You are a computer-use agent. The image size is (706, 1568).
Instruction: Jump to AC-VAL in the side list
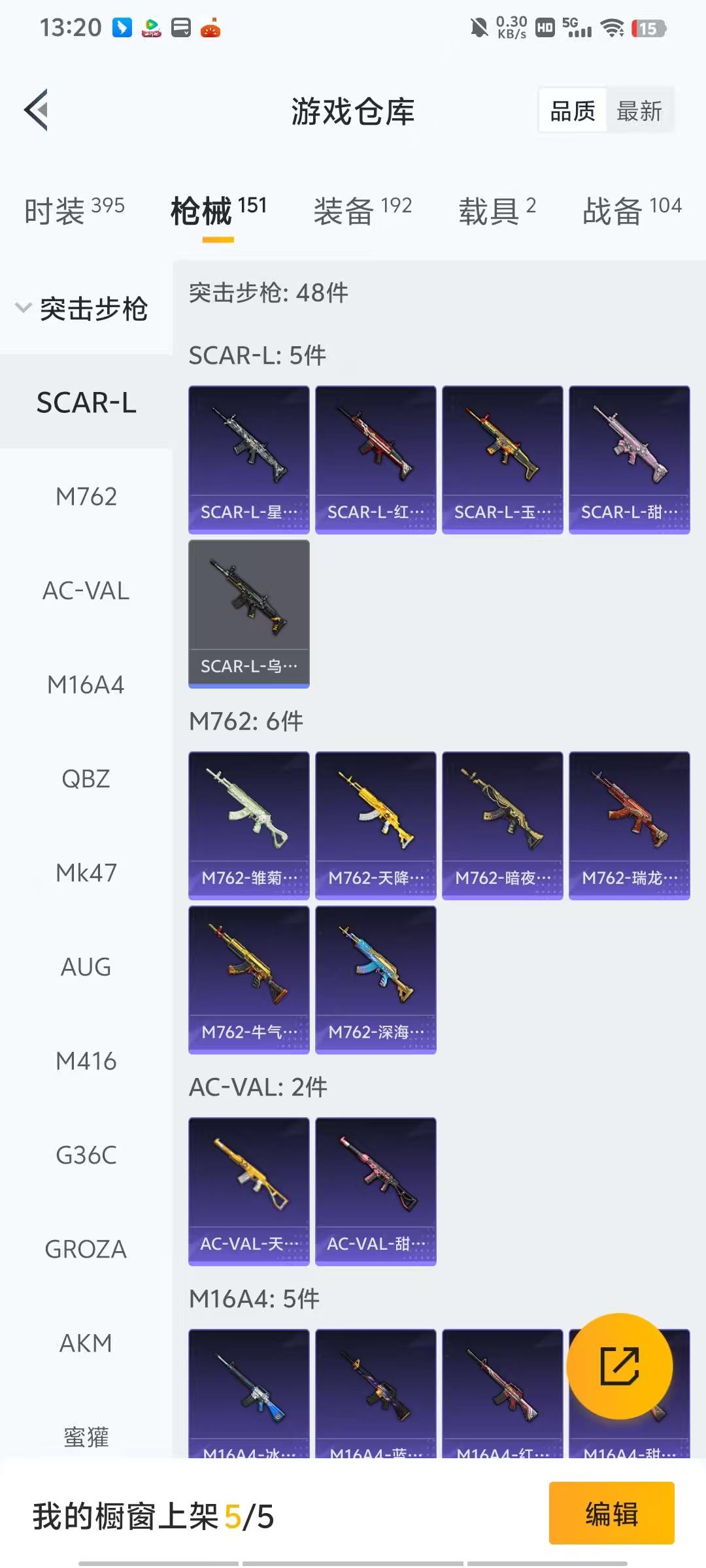(x=86, y=591)
